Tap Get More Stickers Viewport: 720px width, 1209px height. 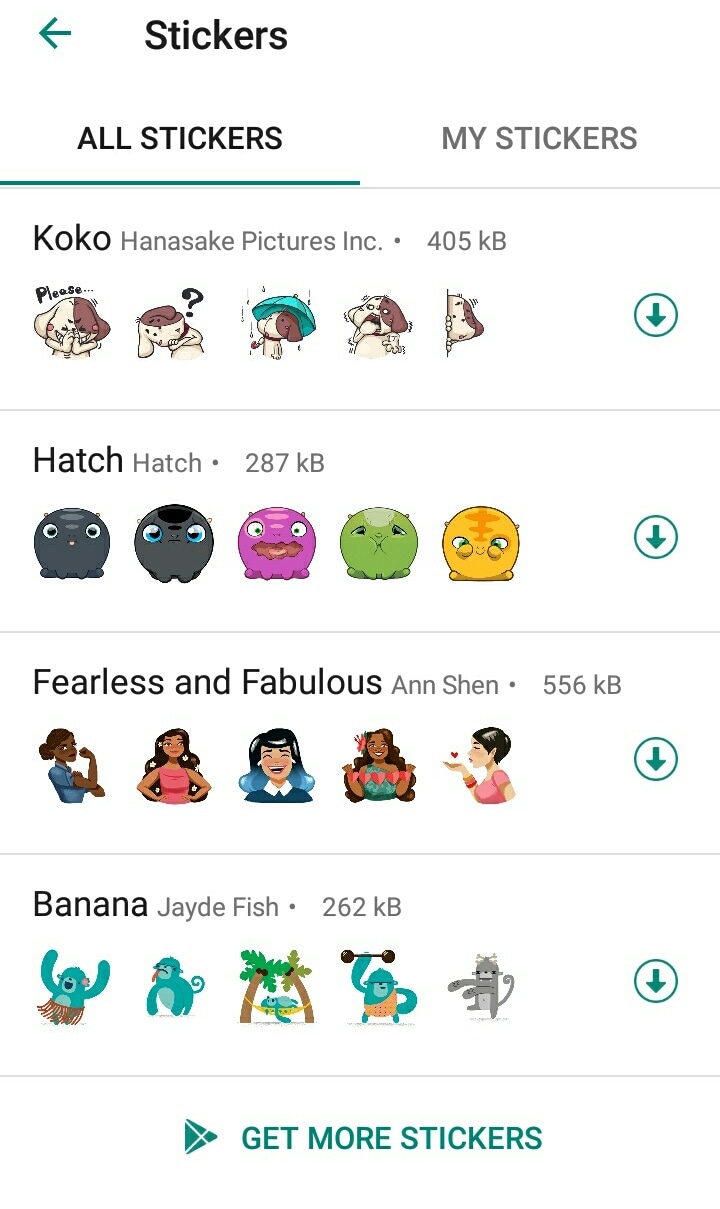(x=362, y=1138)
